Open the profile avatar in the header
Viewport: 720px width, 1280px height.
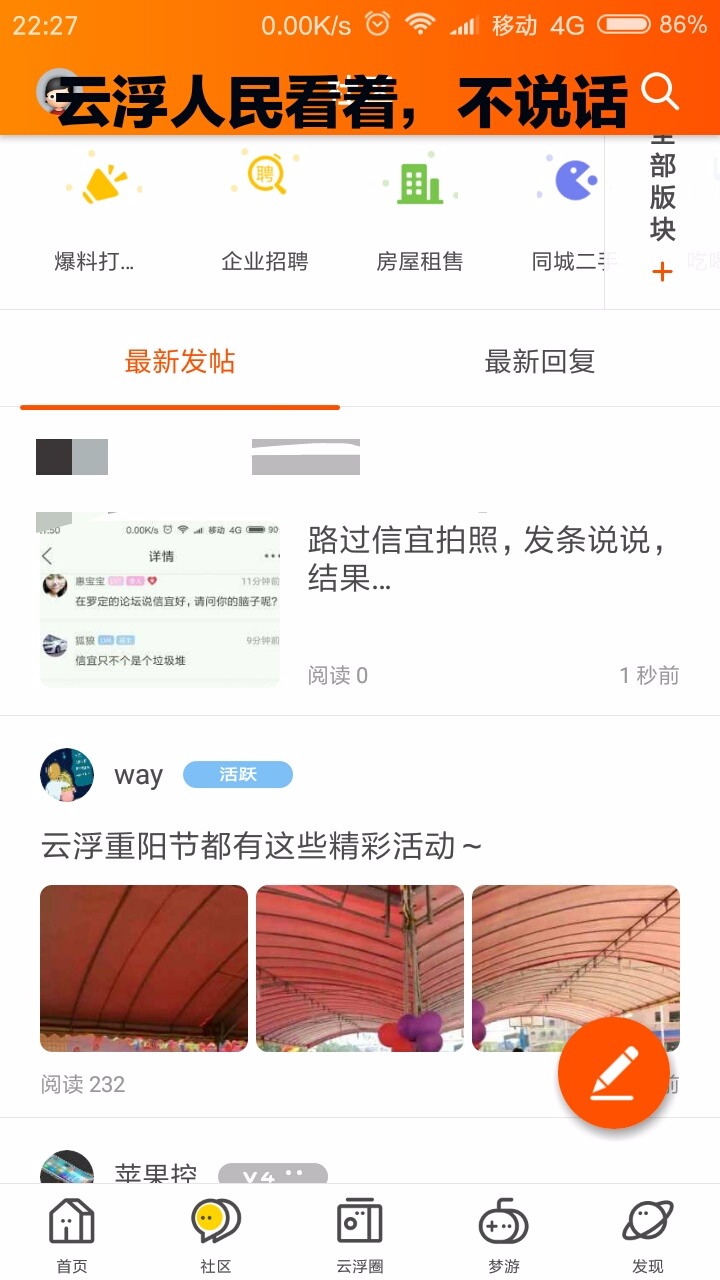57,92
